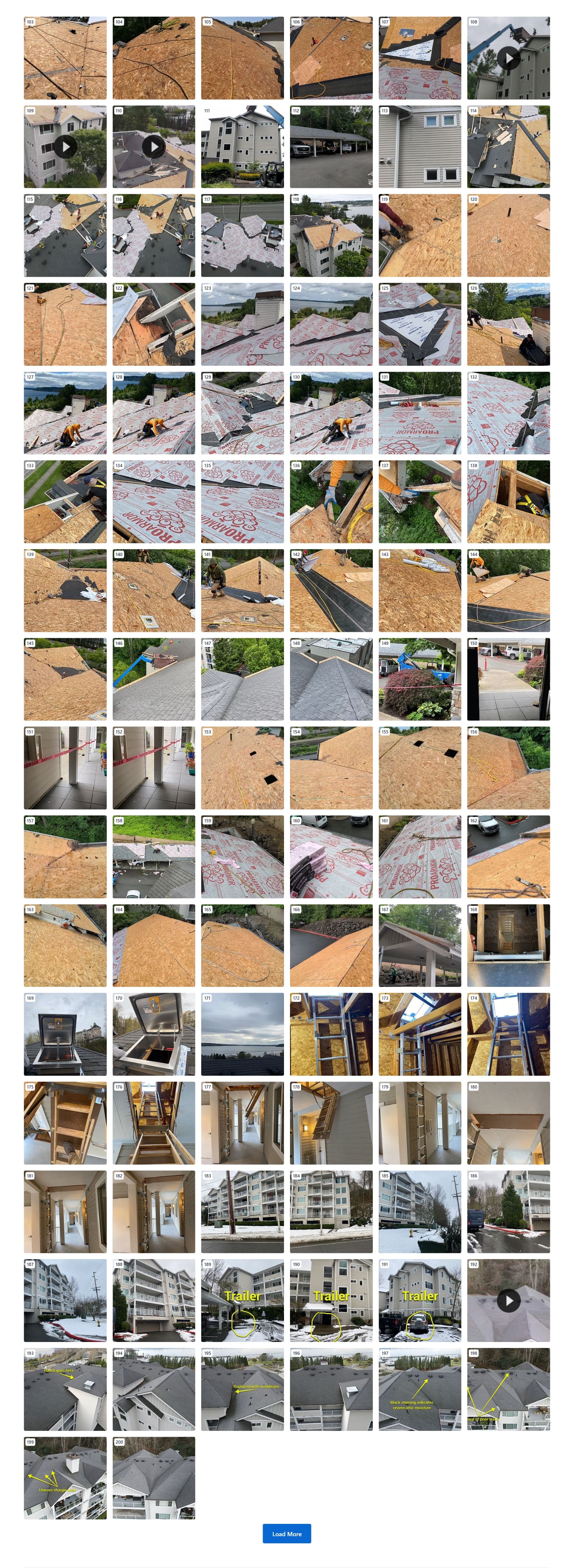Screen dimensions: 574x1568
Task: Play video thumbnail numbered 110
Action: tap(154, 147)
